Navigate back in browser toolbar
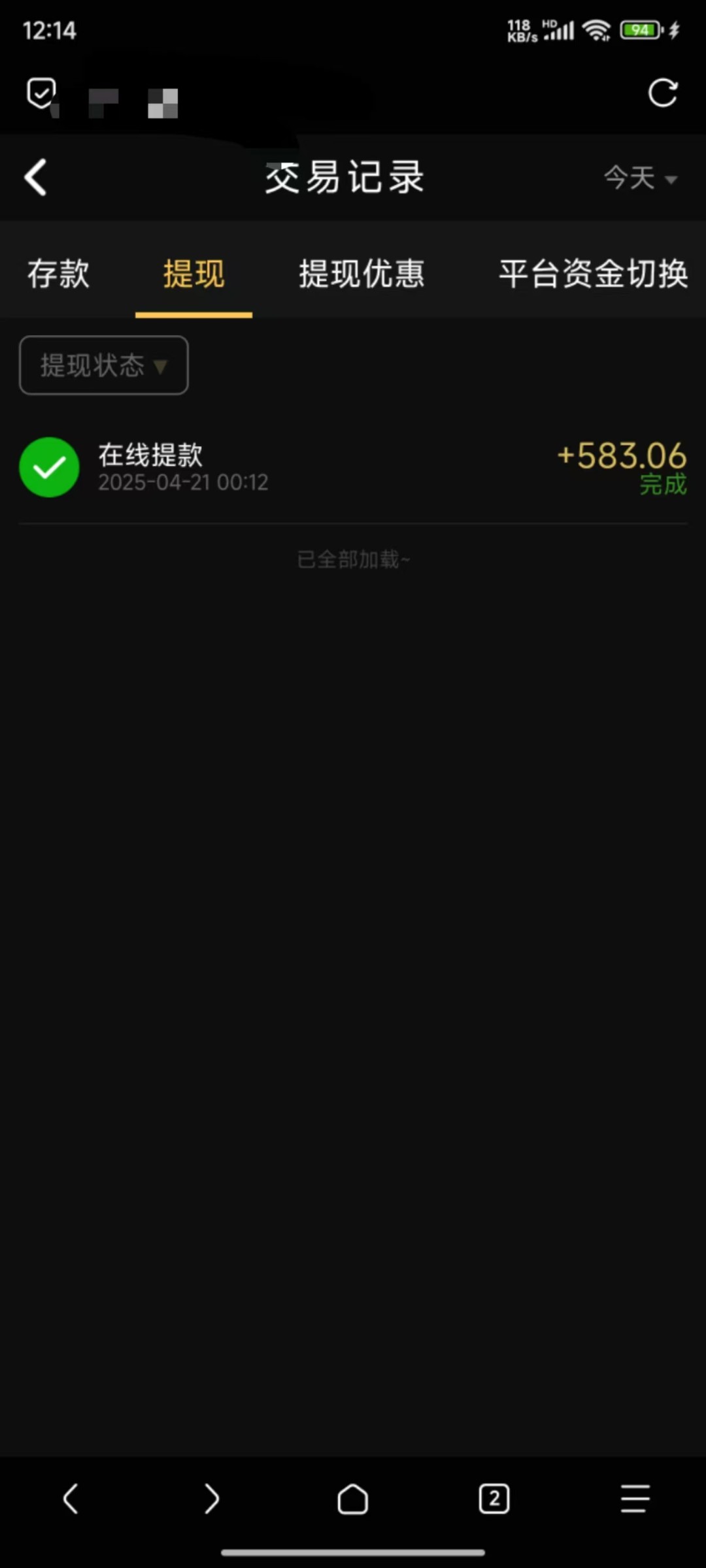 (71, 1498)
